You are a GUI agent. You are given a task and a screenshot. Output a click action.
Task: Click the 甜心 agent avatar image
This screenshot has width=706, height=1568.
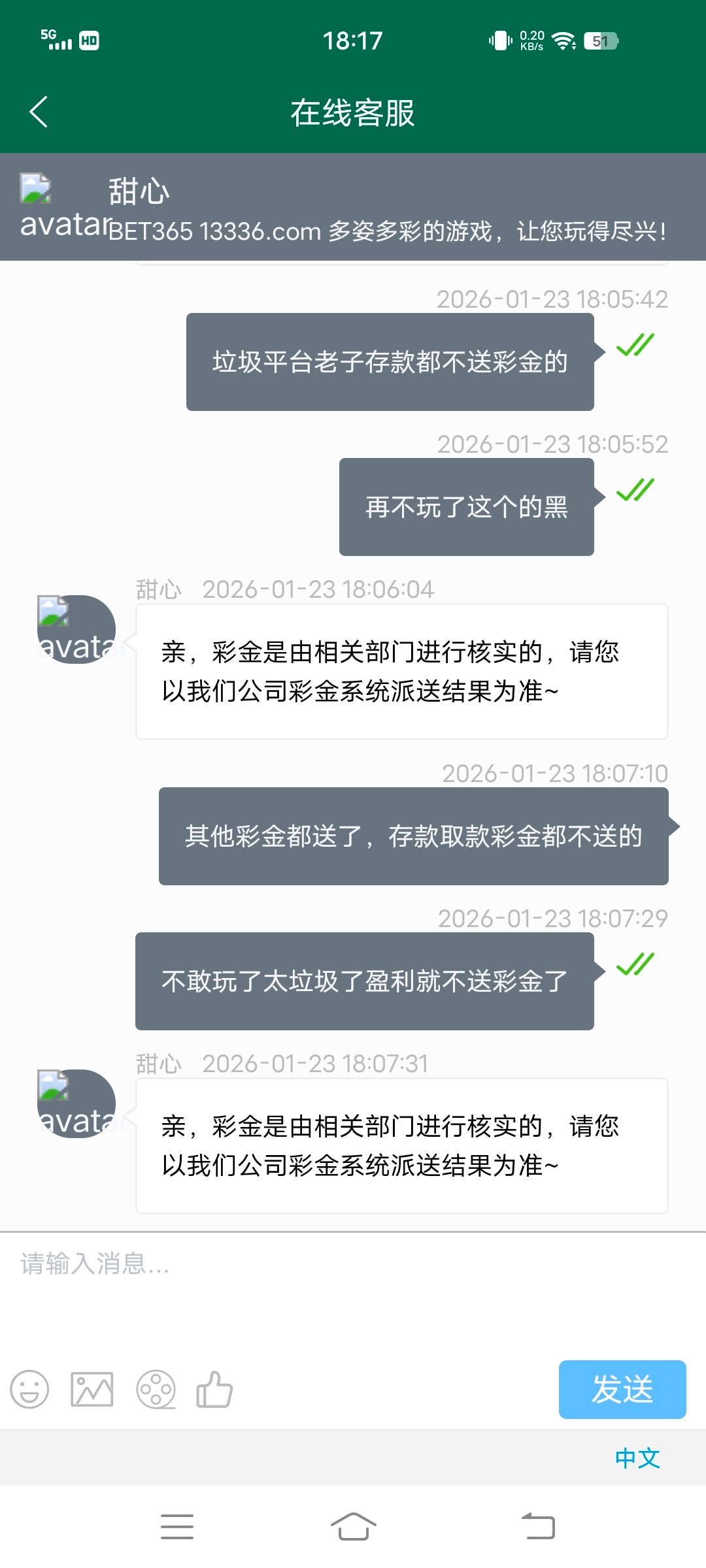[75, 629]
